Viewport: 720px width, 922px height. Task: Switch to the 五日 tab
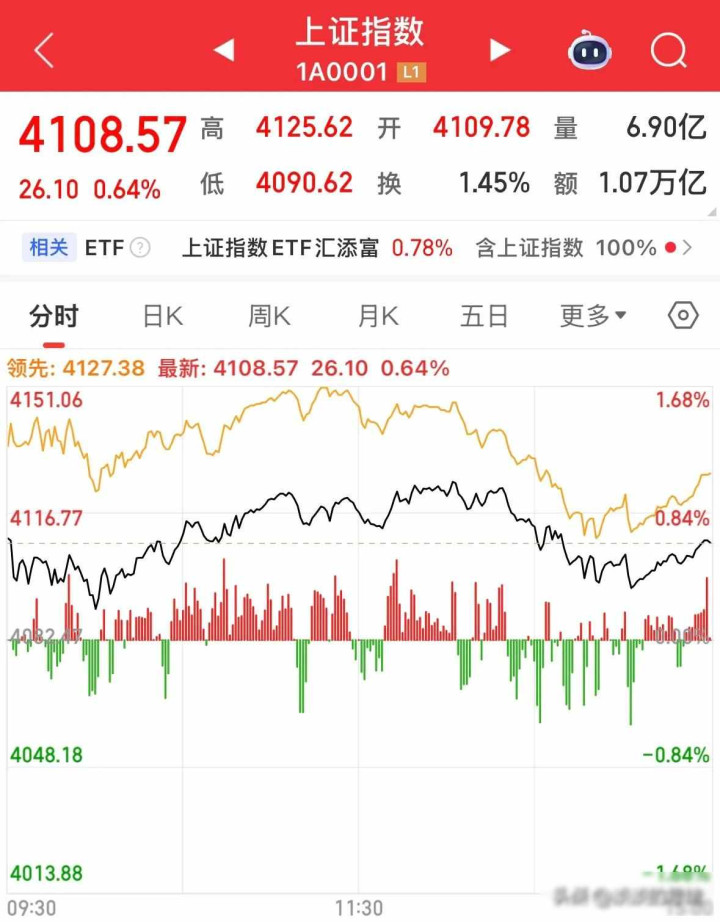pos(484,317)
